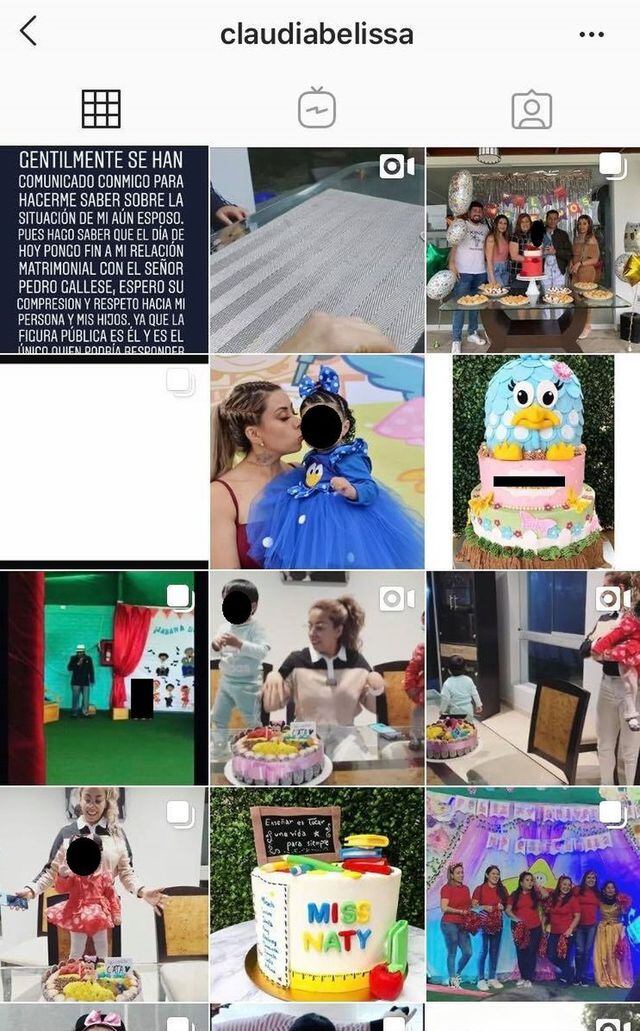The width and height of the screenshot is (640, 1031).
Task: Open the photo of woman kissing child in blue dress
Action: tap(317, 461)
